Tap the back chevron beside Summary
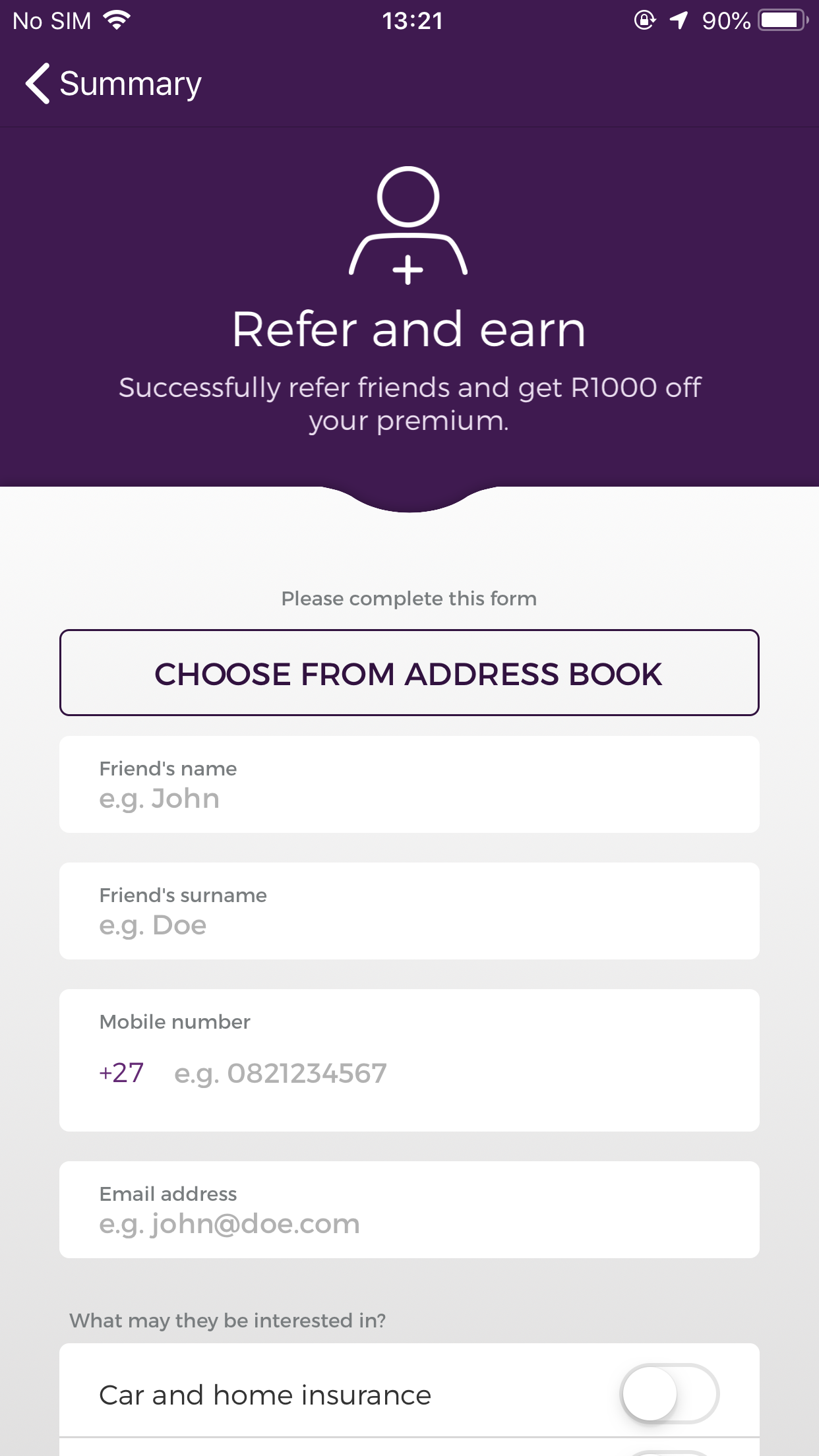 coord(36,83)
